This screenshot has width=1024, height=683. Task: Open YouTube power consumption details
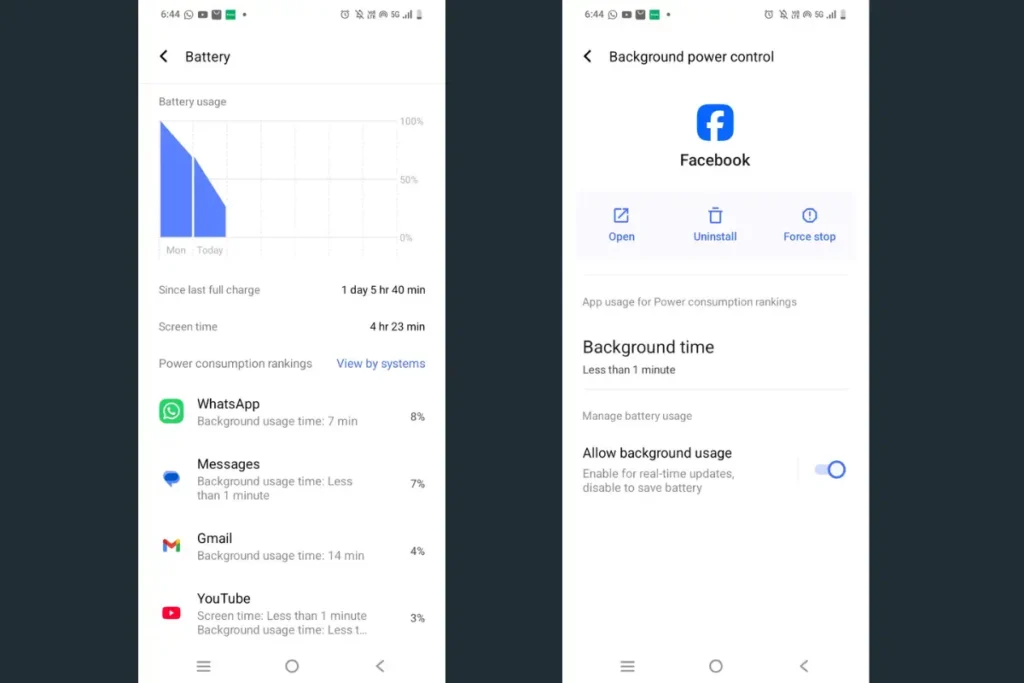pyautogui.click(x=291, y=613)
